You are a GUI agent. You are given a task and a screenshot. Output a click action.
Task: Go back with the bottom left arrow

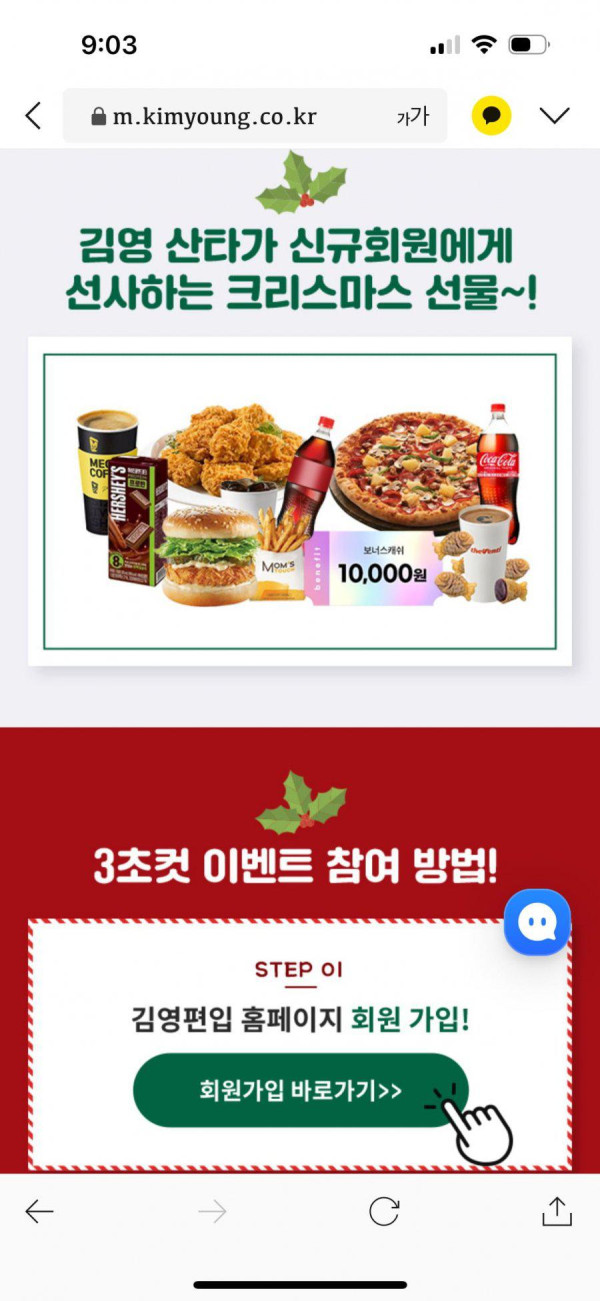[40, 1212]
